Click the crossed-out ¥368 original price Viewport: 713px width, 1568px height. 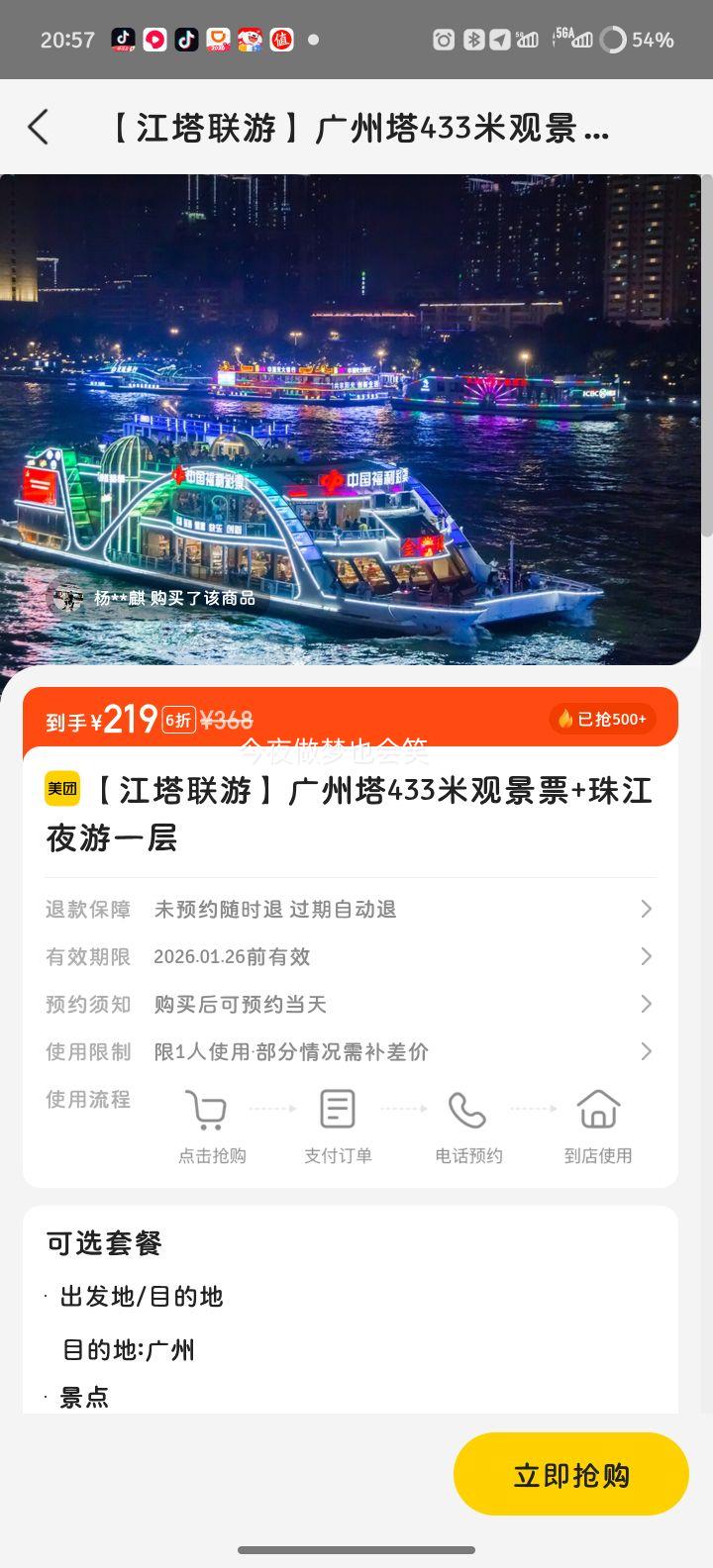226,720
